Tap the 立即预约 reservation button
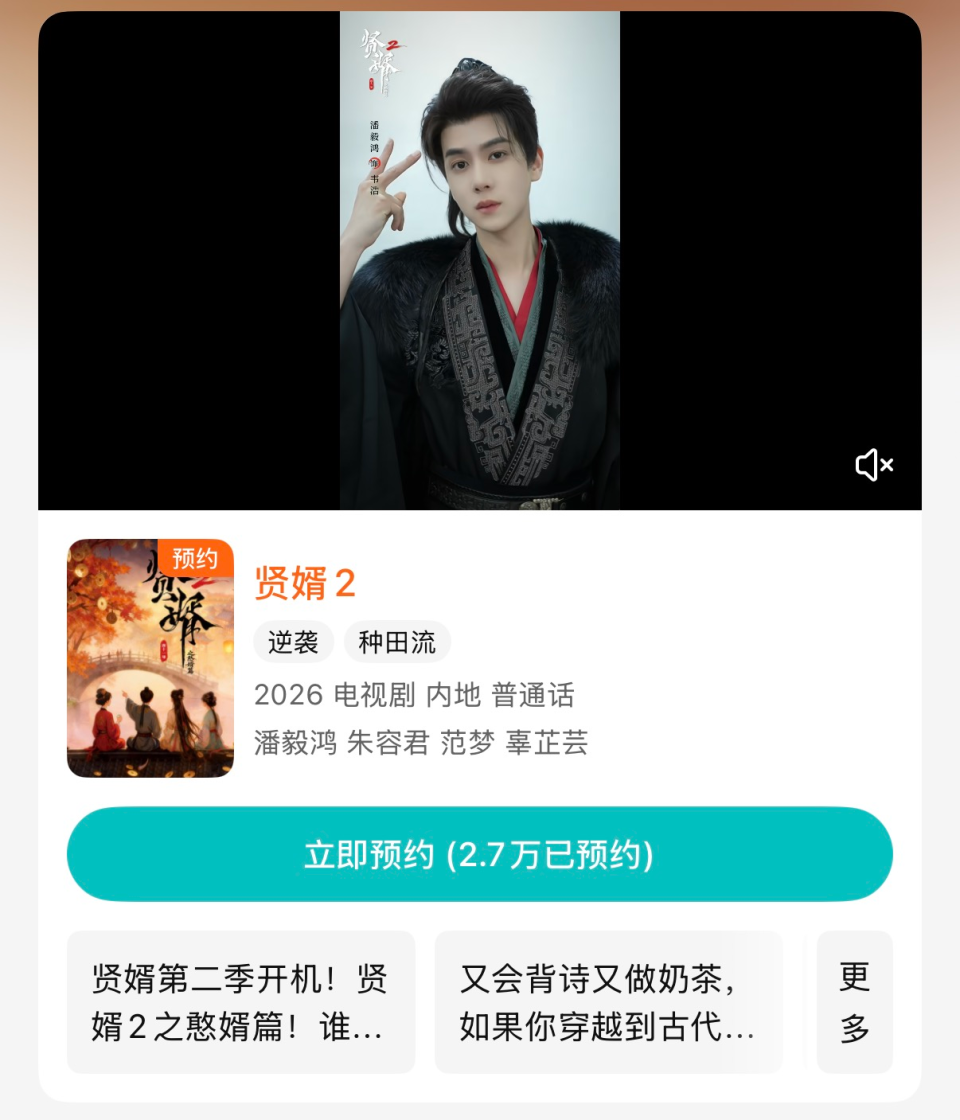This screenshot has width=960, height=1120. [x=479, y=854]
